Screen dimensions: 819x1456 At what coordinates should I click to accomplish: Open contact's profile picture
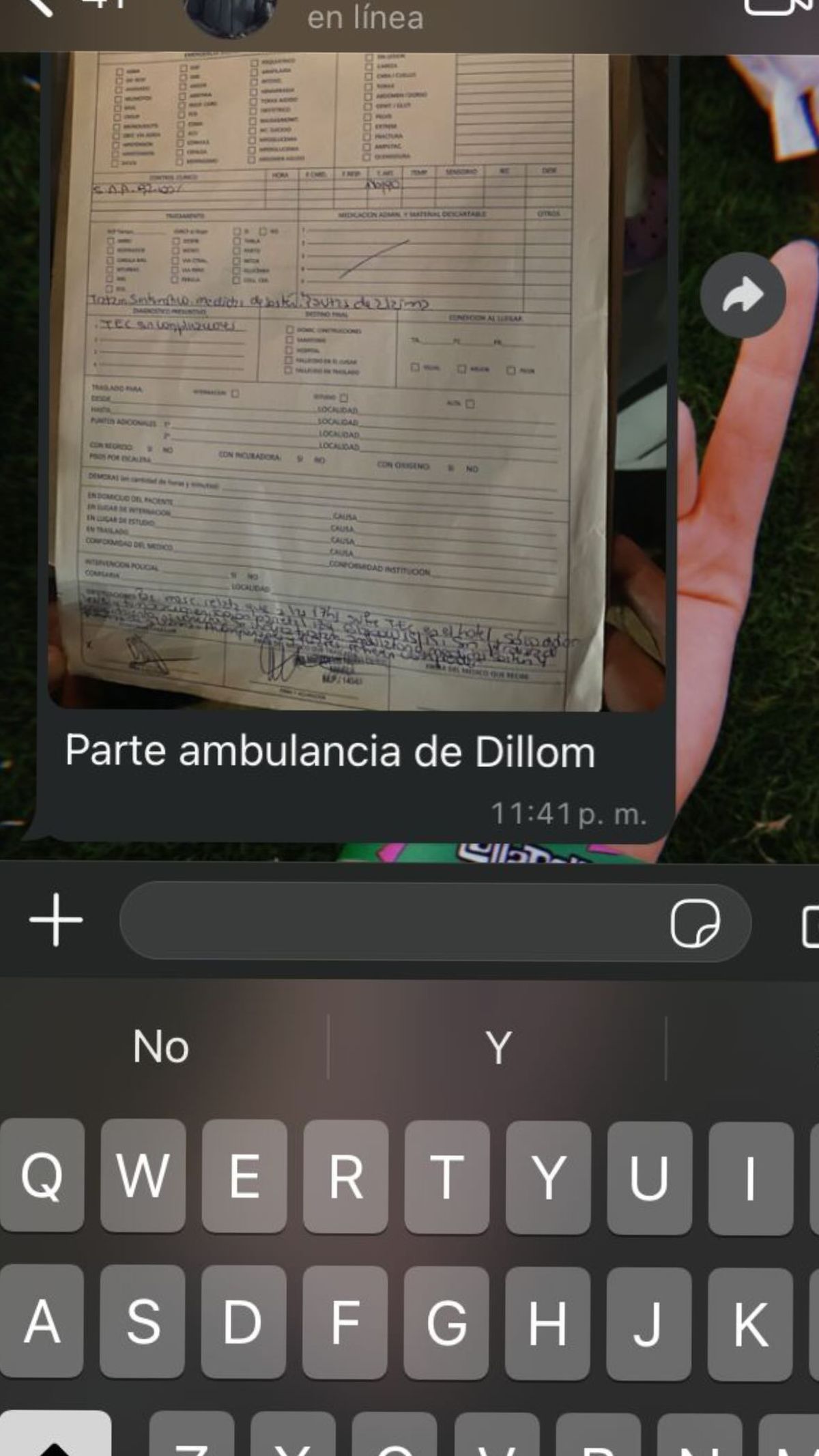pos(231,15)
